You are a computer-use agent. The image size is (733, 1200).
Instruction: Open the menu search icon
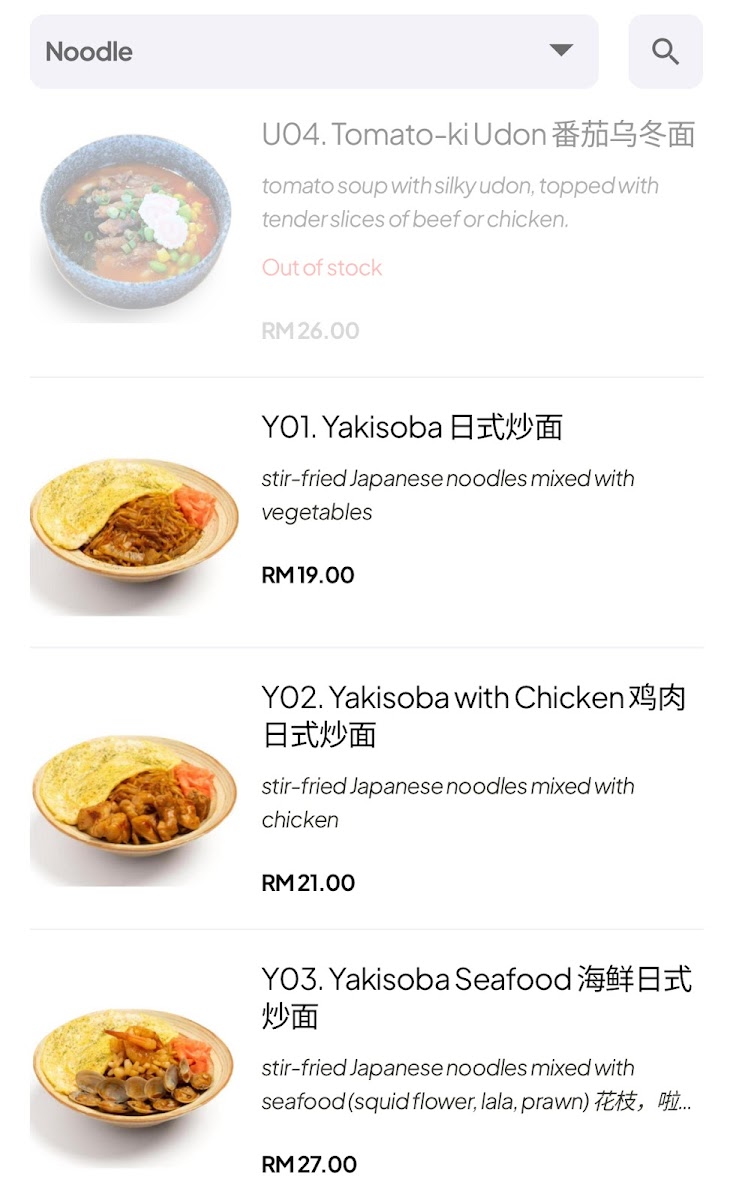coord(665,51)
